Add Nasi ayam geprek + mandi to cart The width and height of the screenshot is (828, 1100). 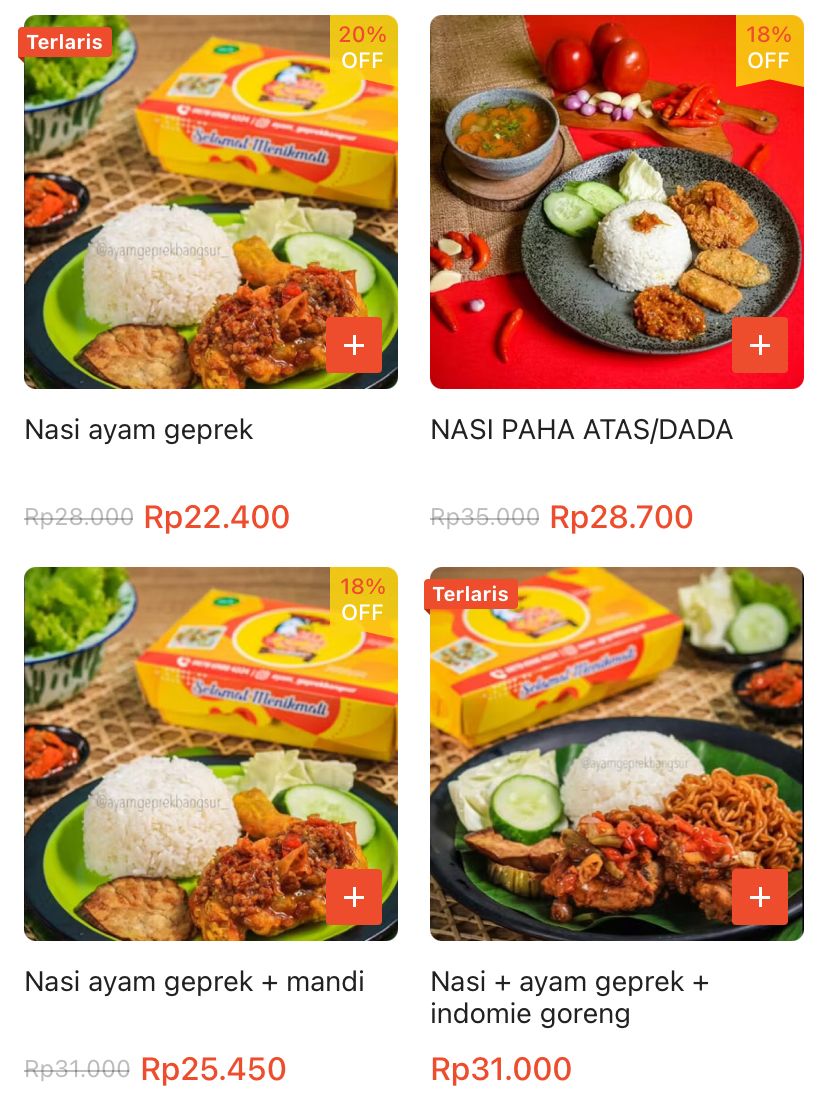[x=354, y=897]
